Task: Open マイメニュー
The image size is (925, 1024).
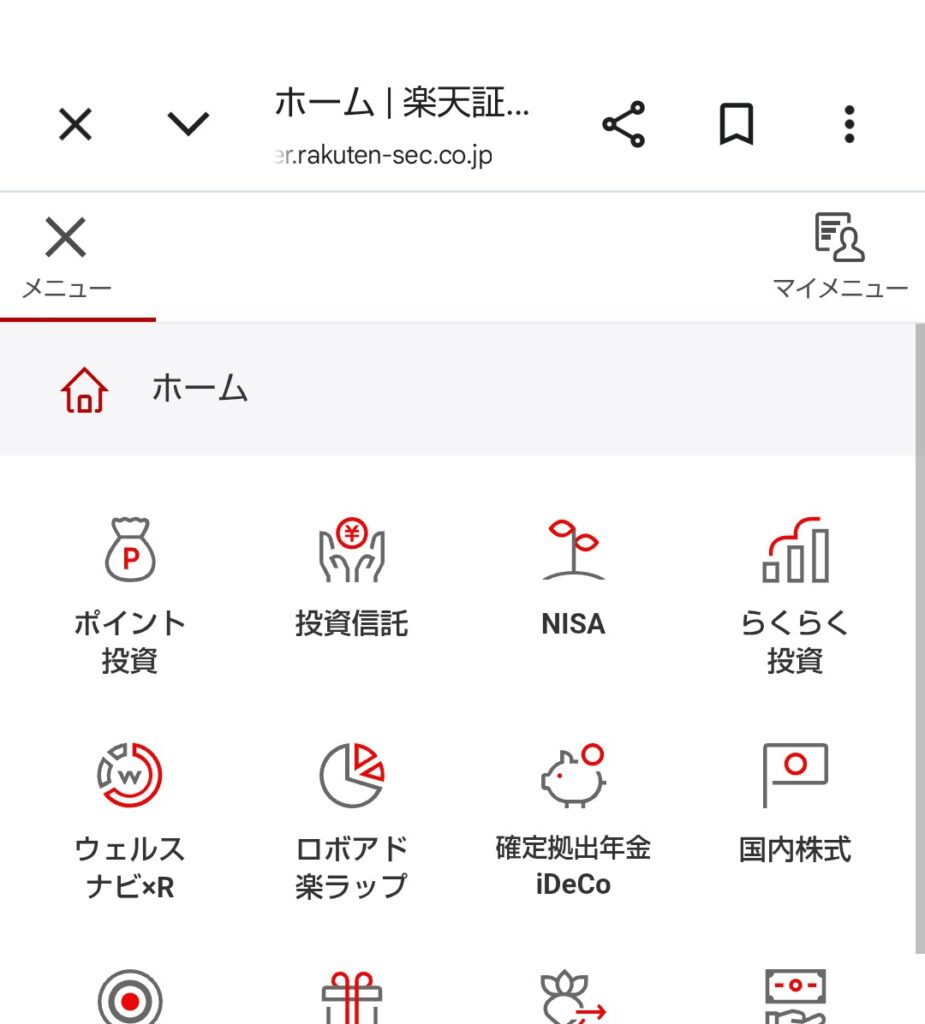Action: pos(839,256)
